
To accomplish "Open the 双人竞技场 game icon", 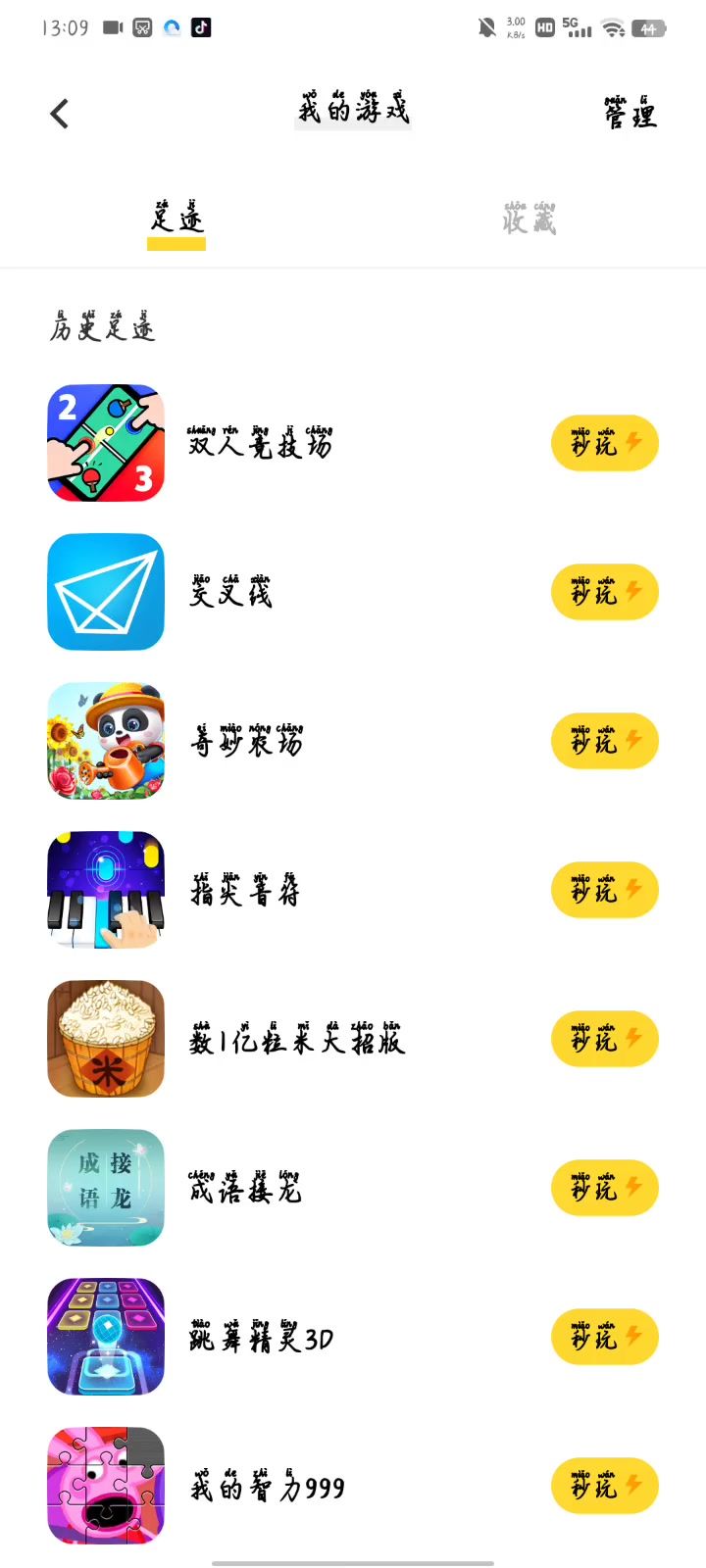I will [x=106, y=443].
